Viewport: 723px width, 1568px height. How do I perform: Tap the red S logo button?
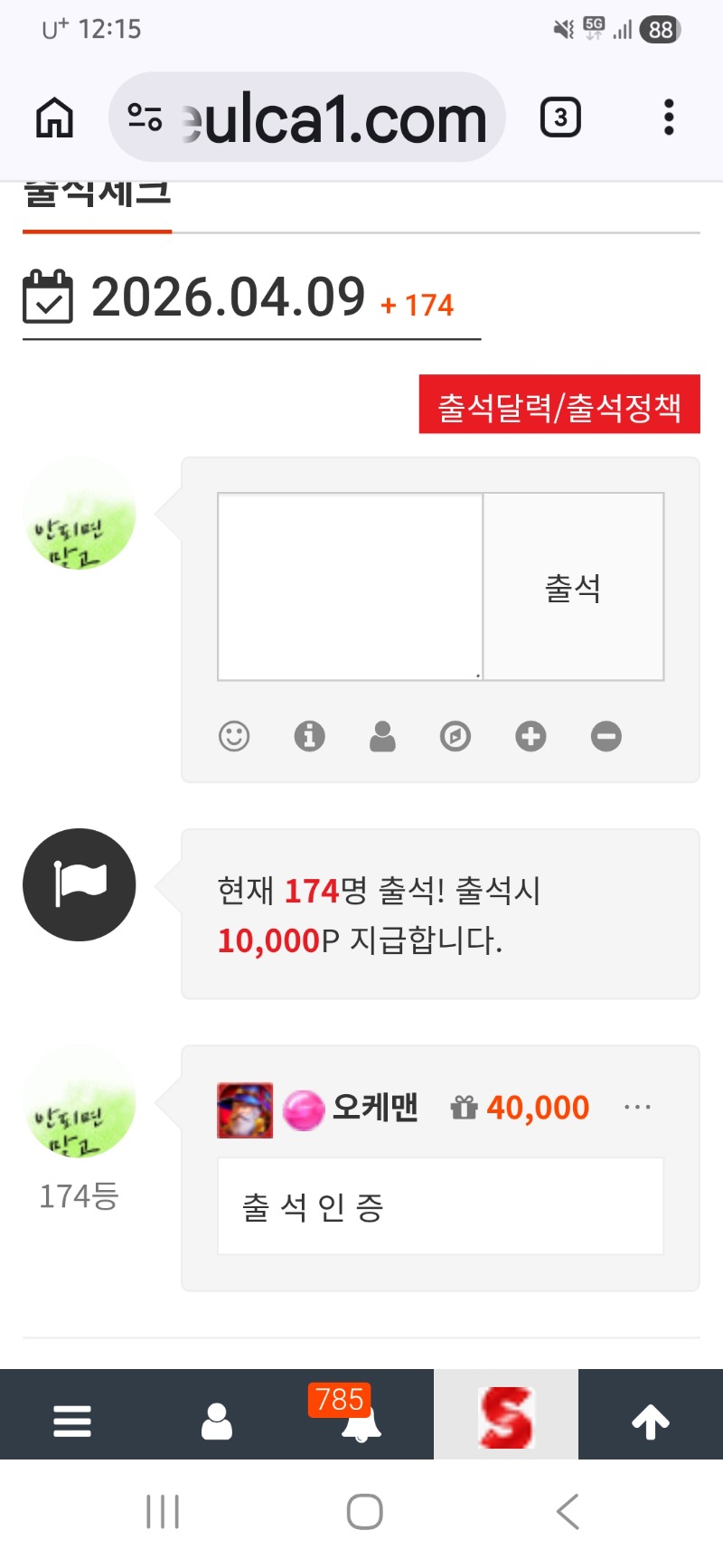[506, 1417]
